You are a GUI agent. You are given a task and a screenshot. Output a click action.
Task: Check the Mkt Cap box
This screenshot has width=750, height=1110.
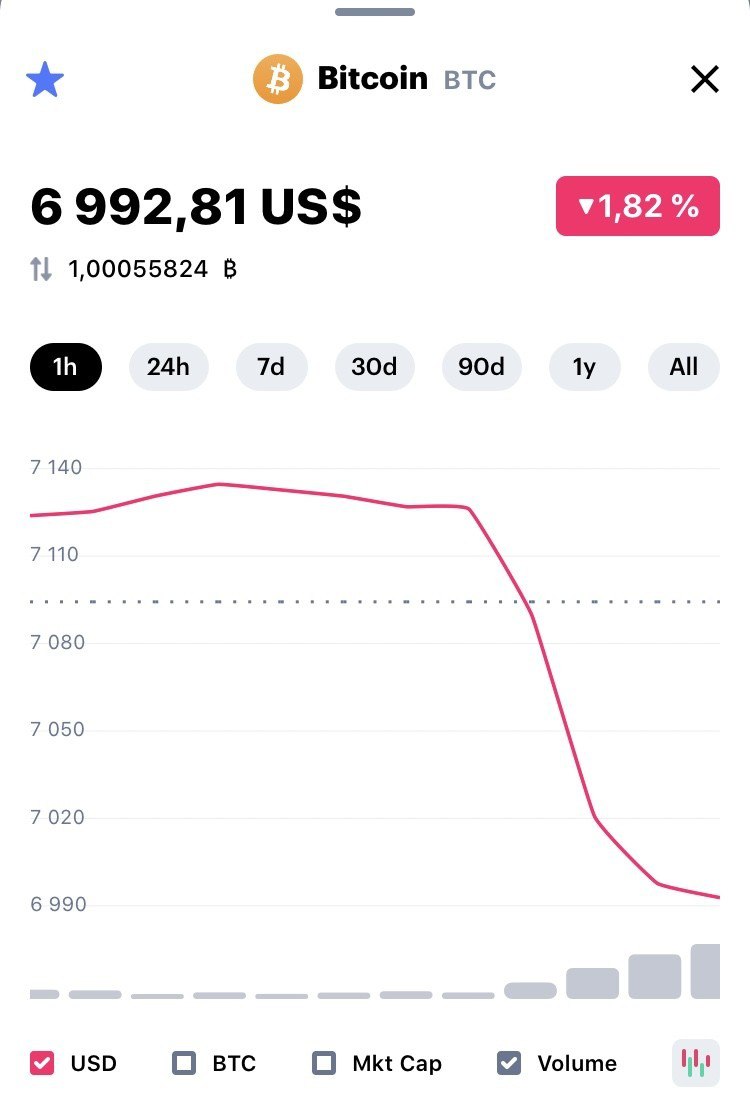click(x=324, y=1063)
